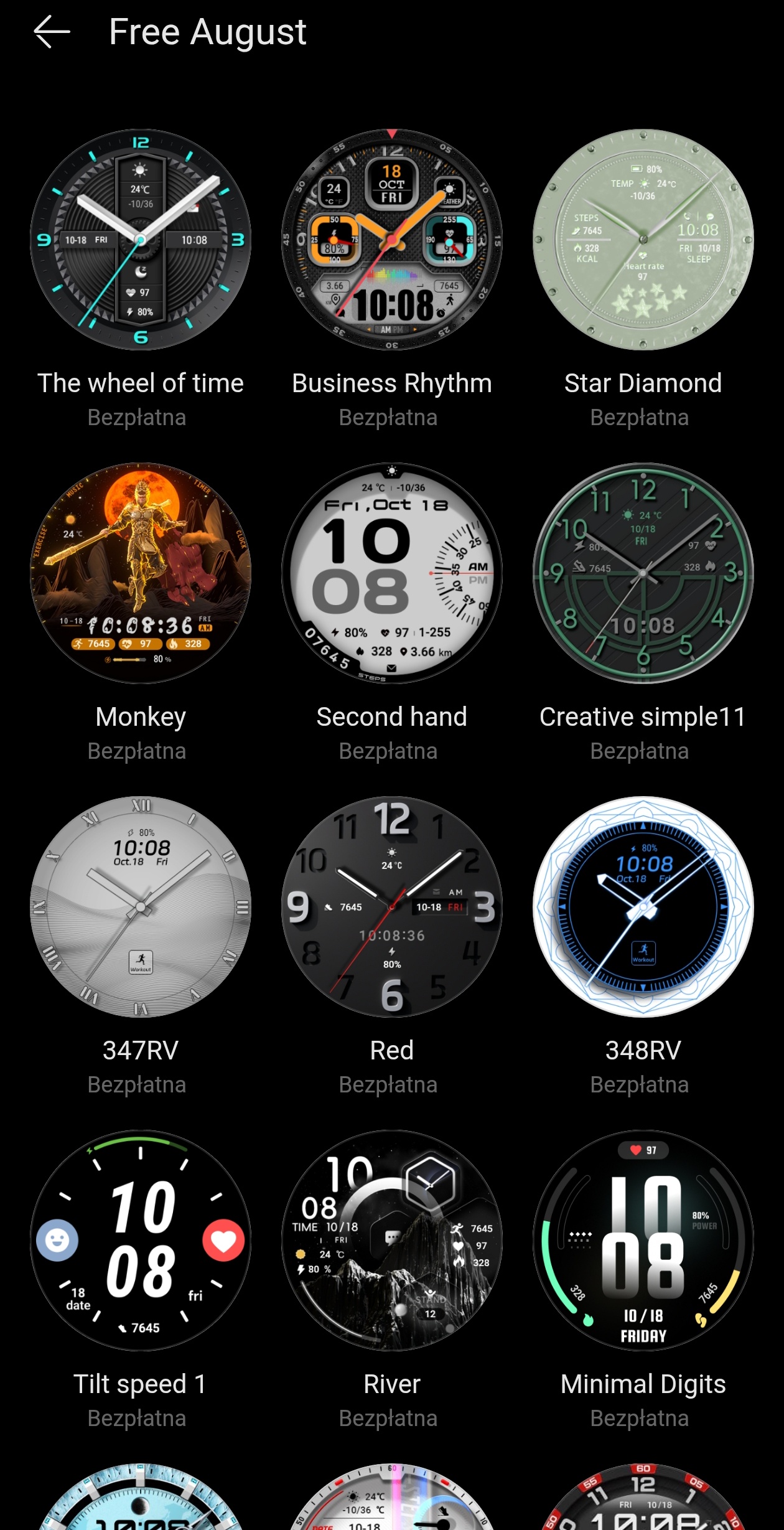Select the River watch face
Viewport: 784px width, 1530px height.
392,1241
